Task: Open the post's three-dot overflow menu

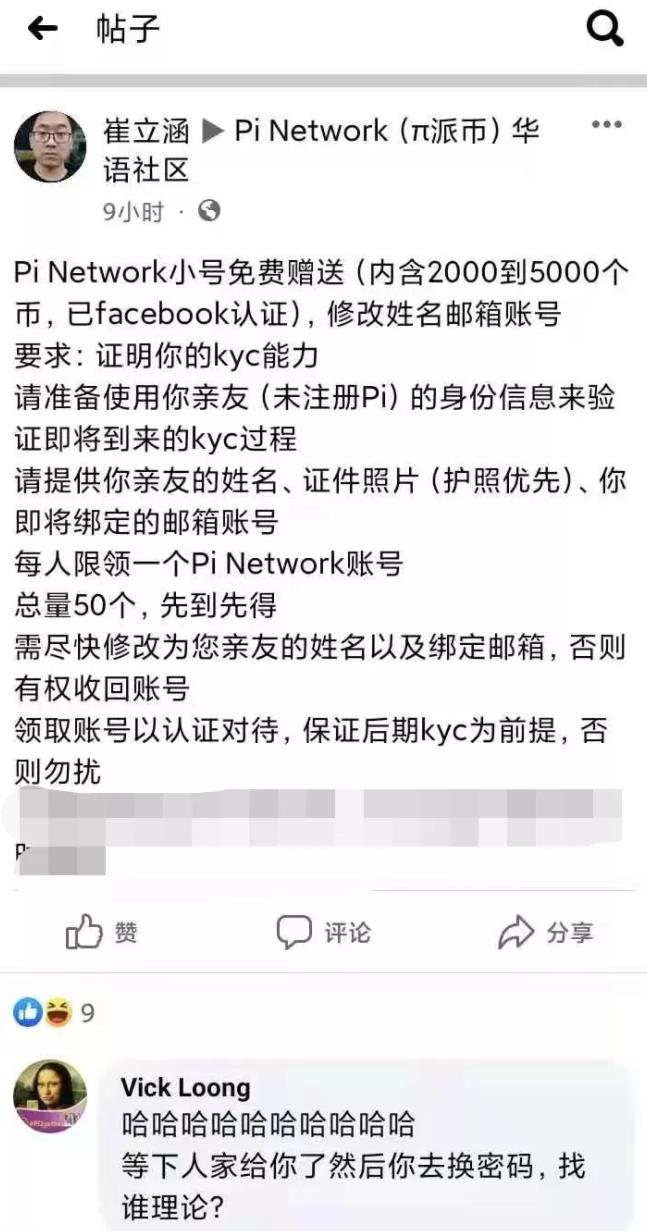Action: [x=607, y=126]
